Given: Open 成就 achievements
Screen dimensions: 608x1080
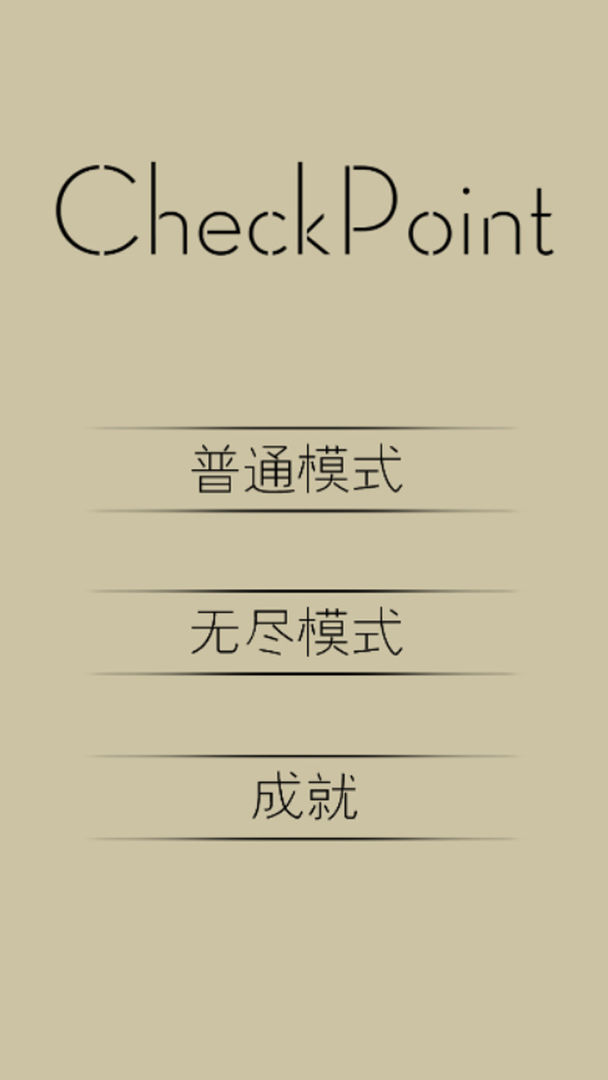Looking at the screenshot, I should point(303,798).
